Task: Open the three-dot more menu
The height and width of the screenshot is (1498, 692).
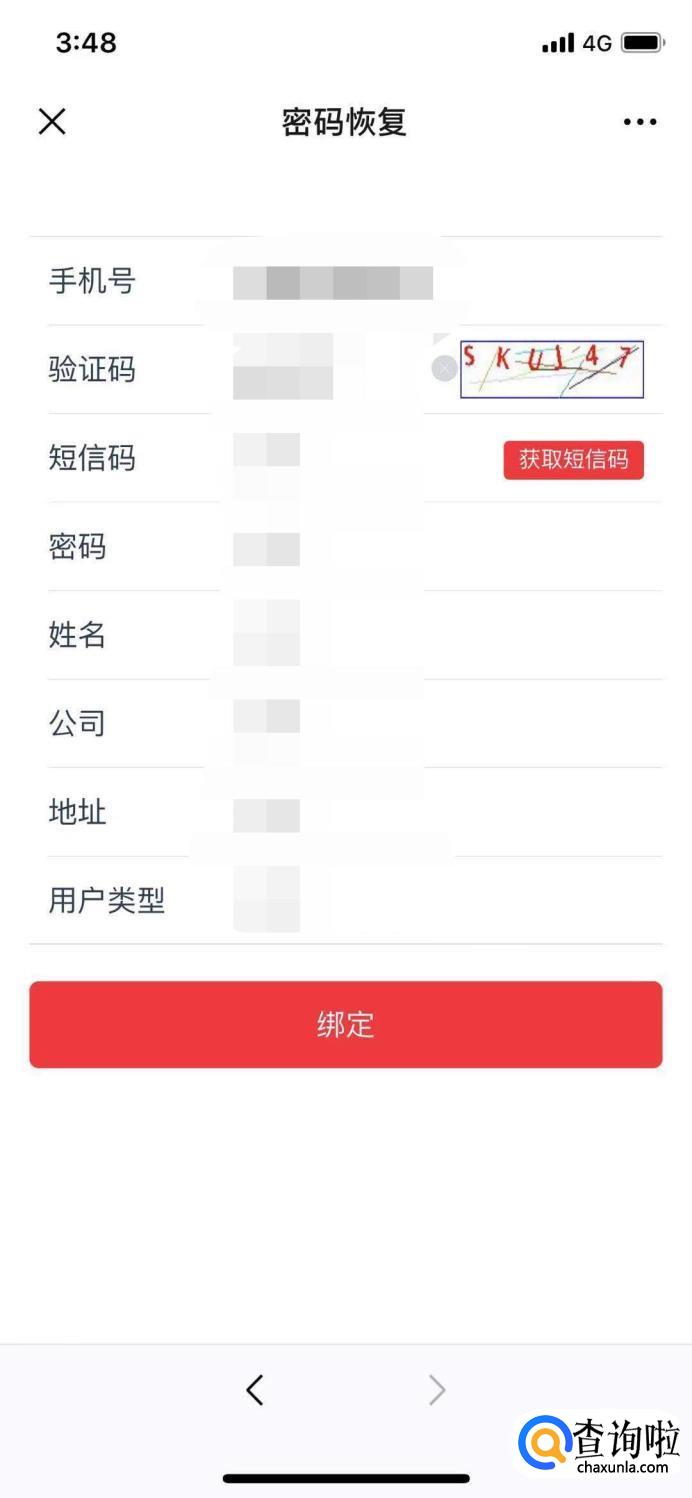Action: (x=640, y=122)
